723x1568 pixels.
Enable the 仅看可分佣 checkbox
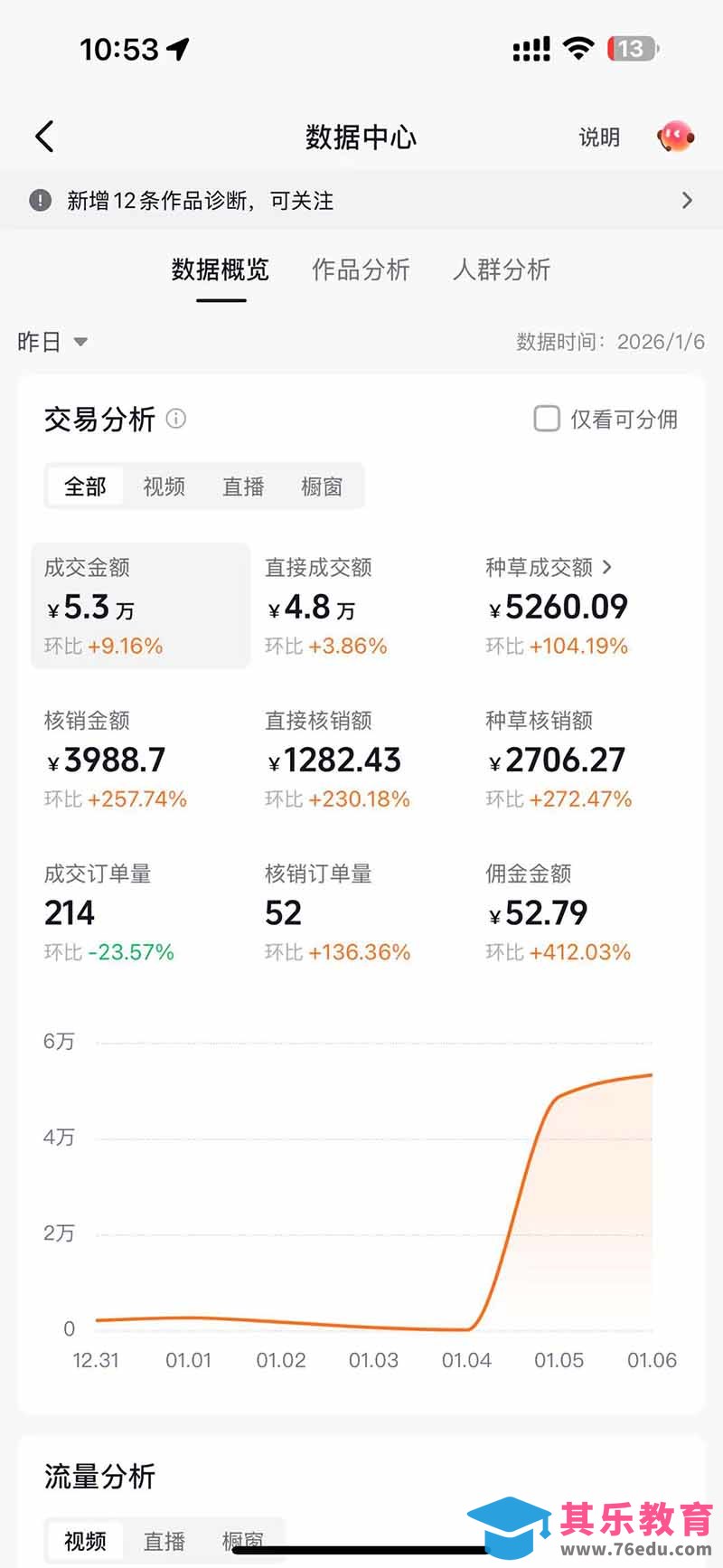(547, 419)
